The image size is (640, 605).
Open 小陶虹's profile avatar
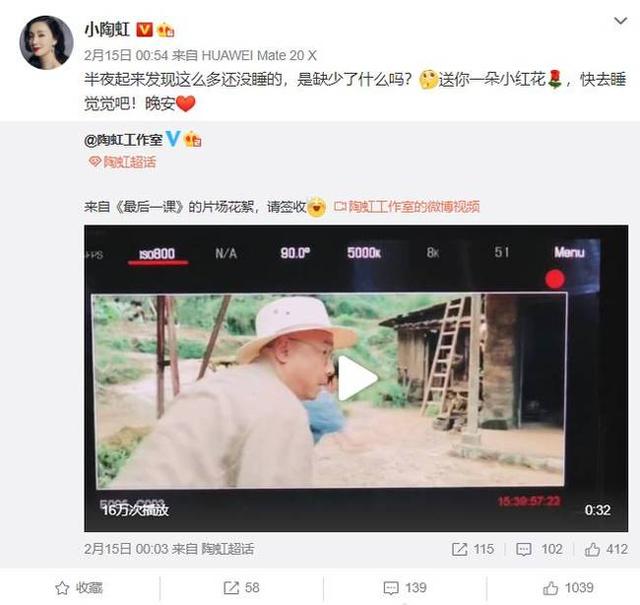47,42
